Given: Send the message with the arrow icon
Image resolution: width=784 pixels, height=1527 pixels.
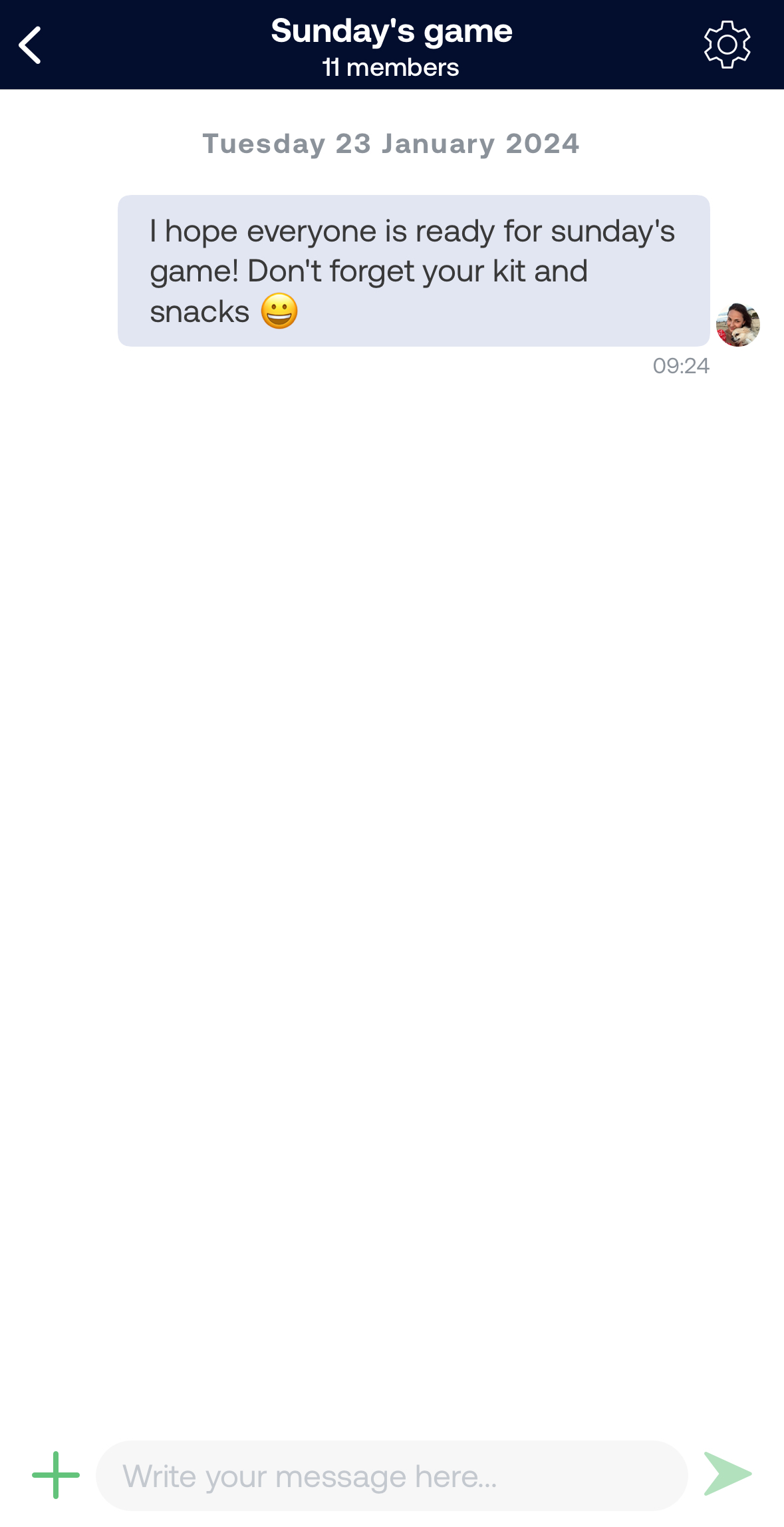Looking at the screenshot, I should [727, 1474].
